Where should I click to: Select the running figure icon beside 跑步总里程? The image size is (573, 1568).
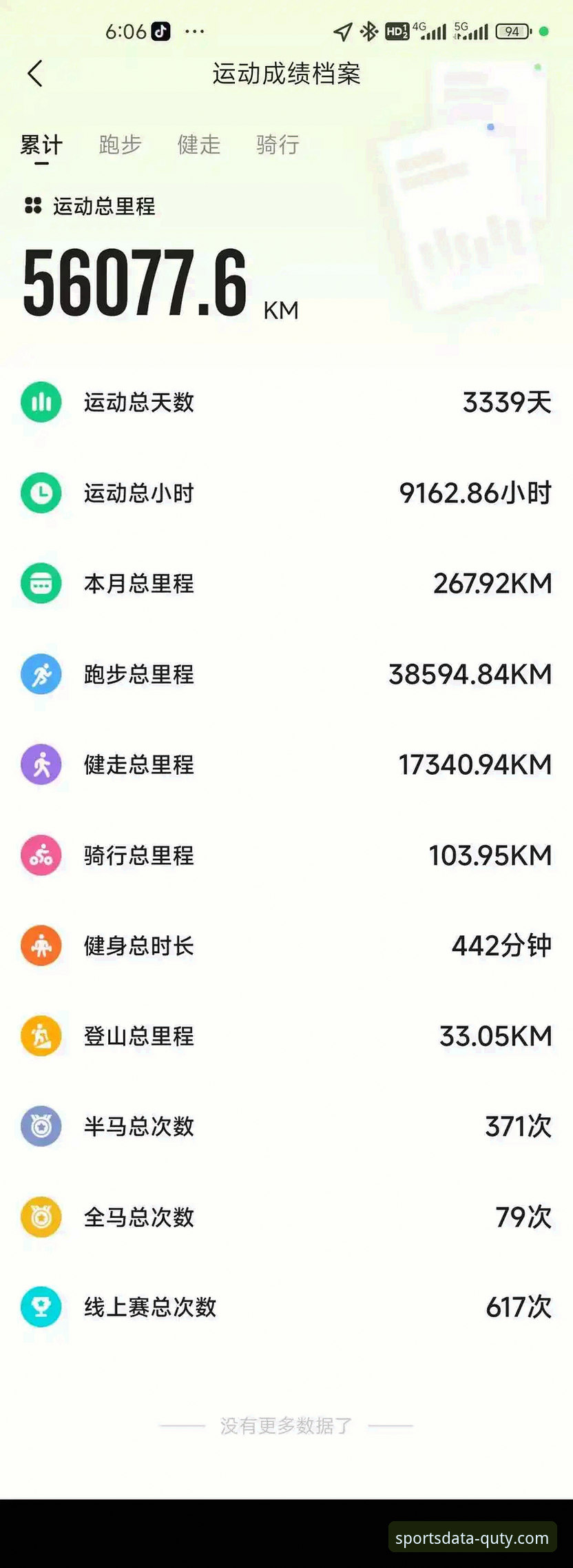click(x=41, y=674)
